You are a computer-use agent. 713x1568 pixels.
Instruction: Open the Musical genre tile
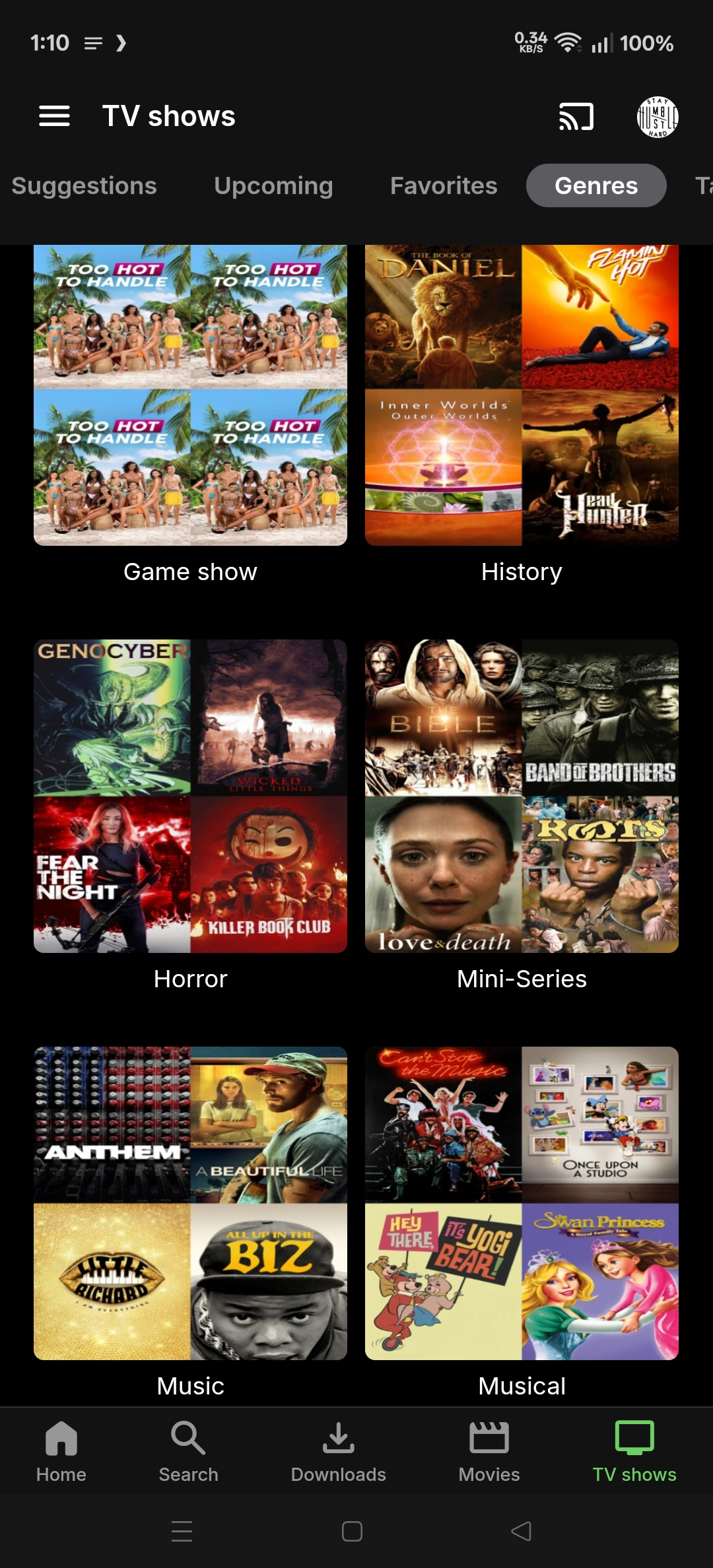point(522,1202)
